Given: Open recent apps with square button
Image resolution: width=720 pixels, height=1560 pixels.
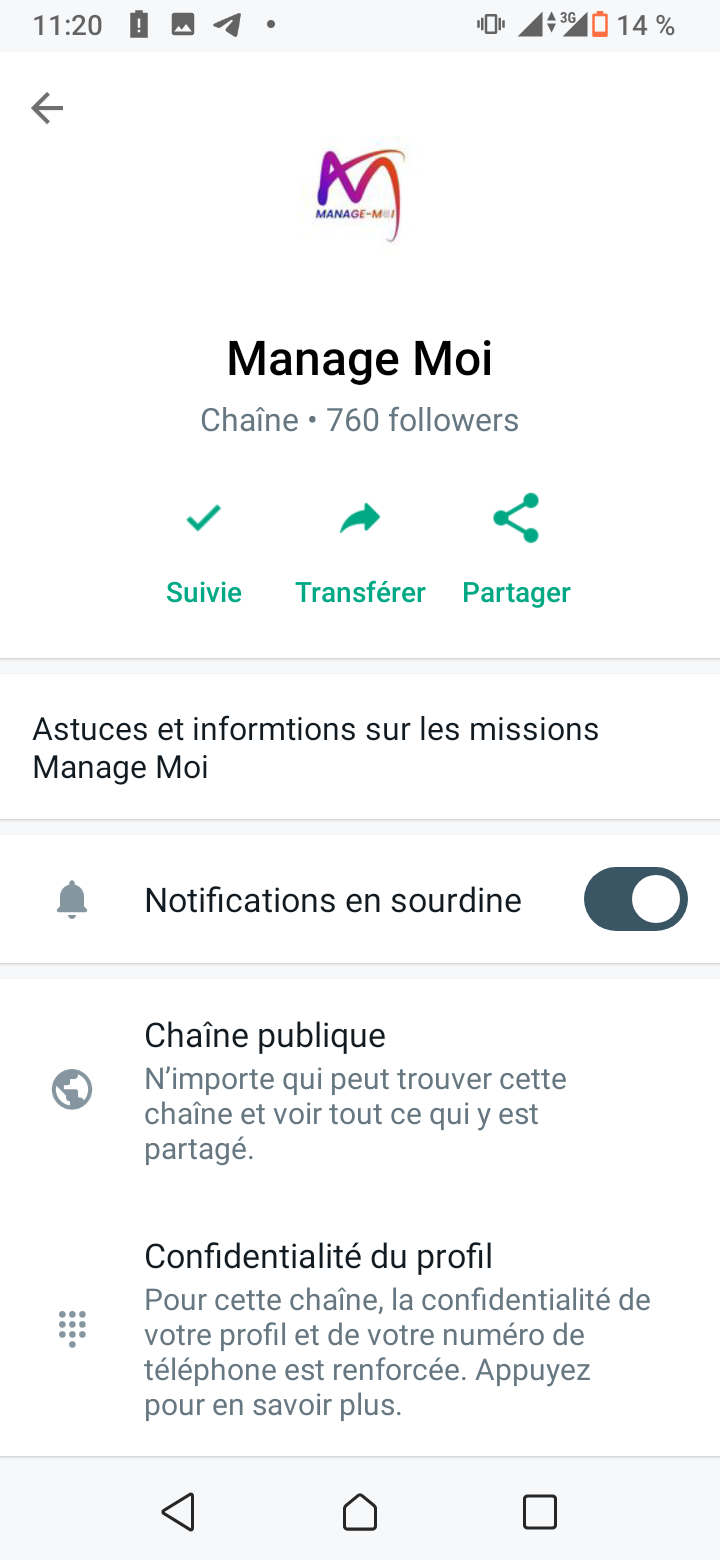Looking at the screenshot, I should [x=540, y=1511].
